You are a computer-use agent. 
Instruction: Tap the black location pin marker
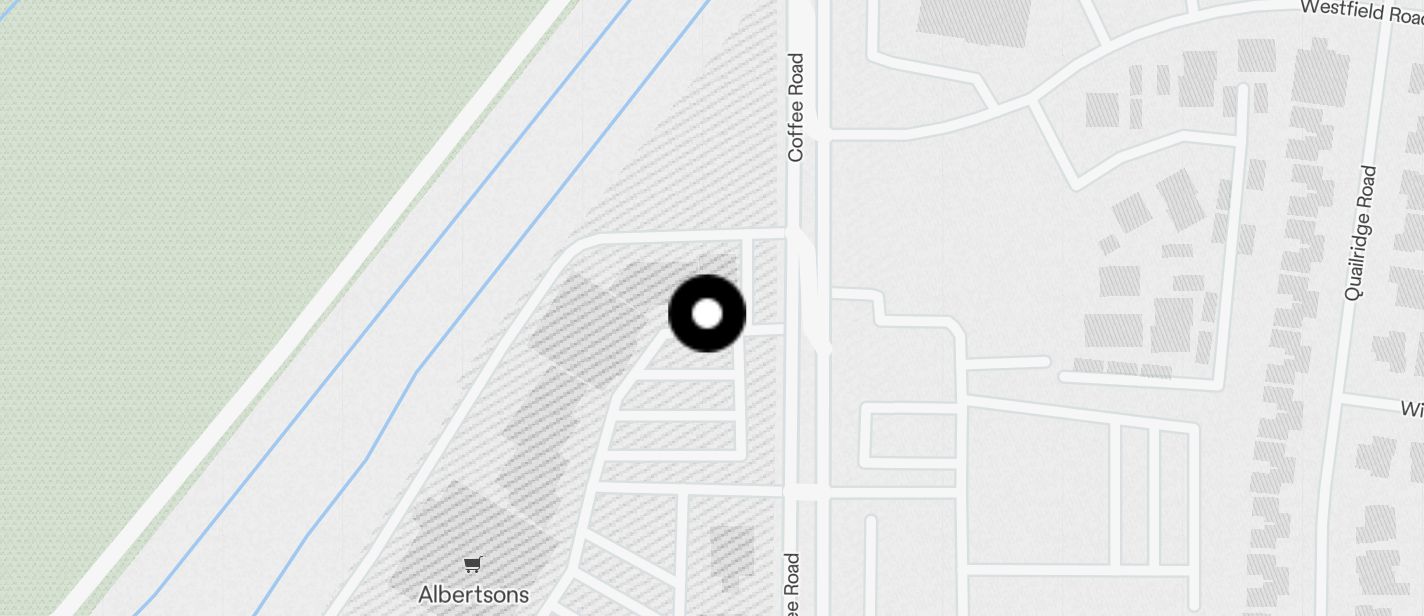[707, 314]
